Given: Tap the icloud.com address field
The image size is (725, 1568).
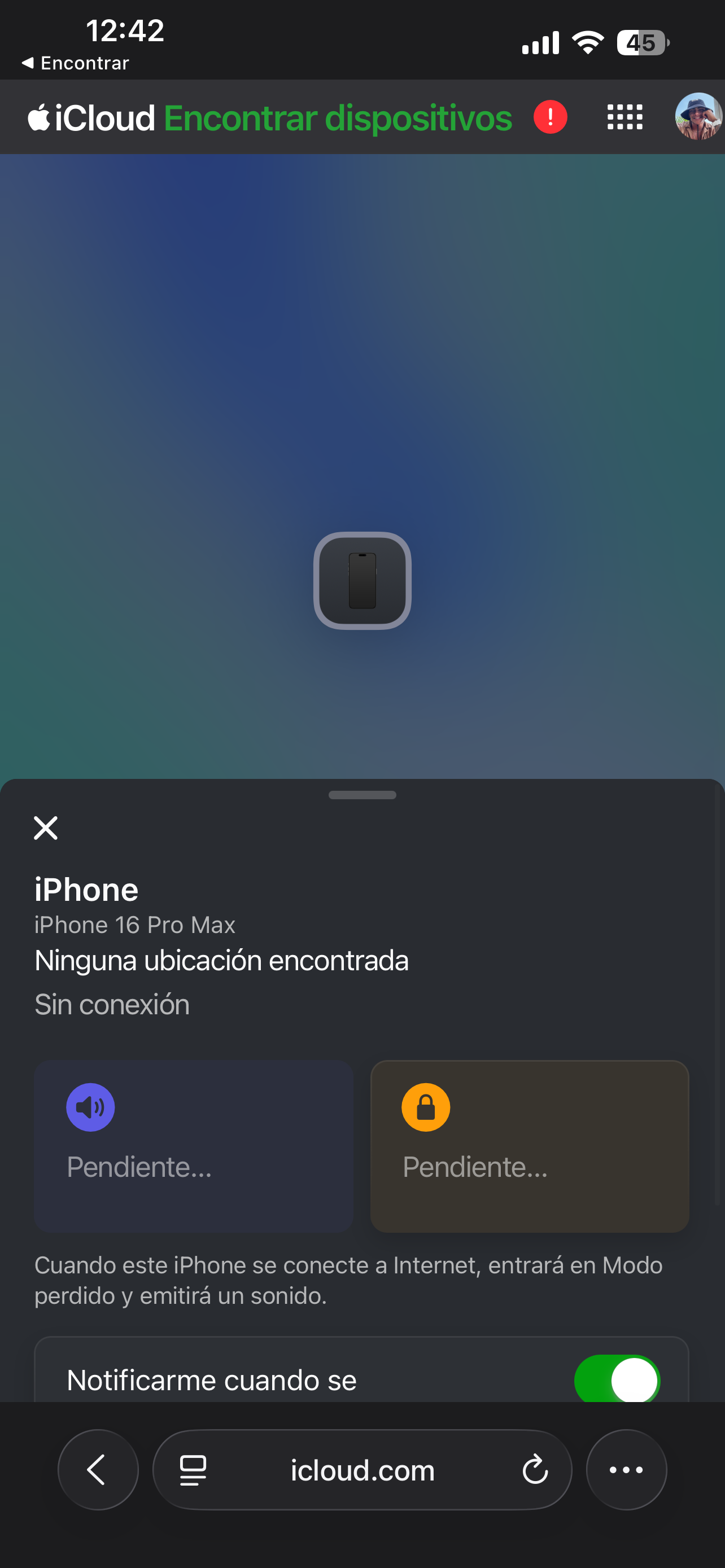Looking at the screenshot, I should click(362, 1470).
